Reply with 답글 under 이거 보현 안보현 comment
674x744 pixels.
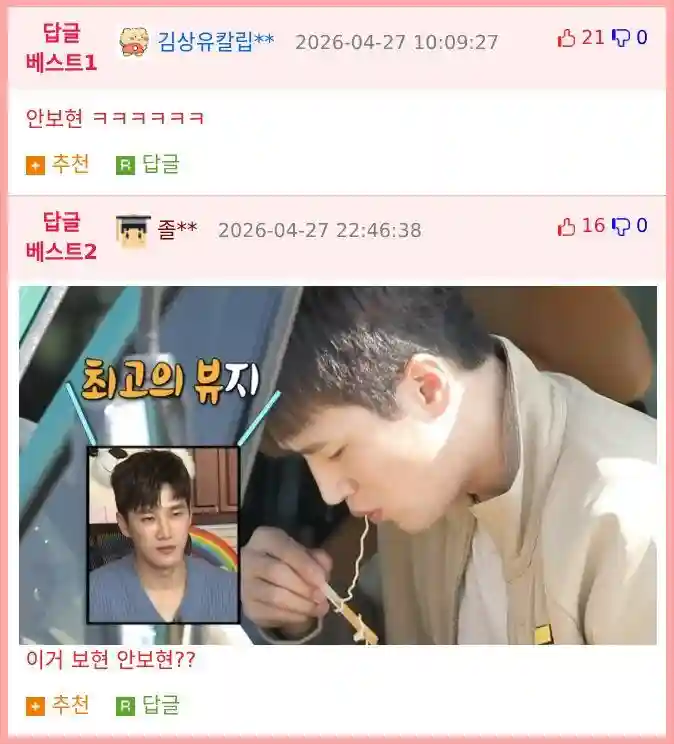148,705
